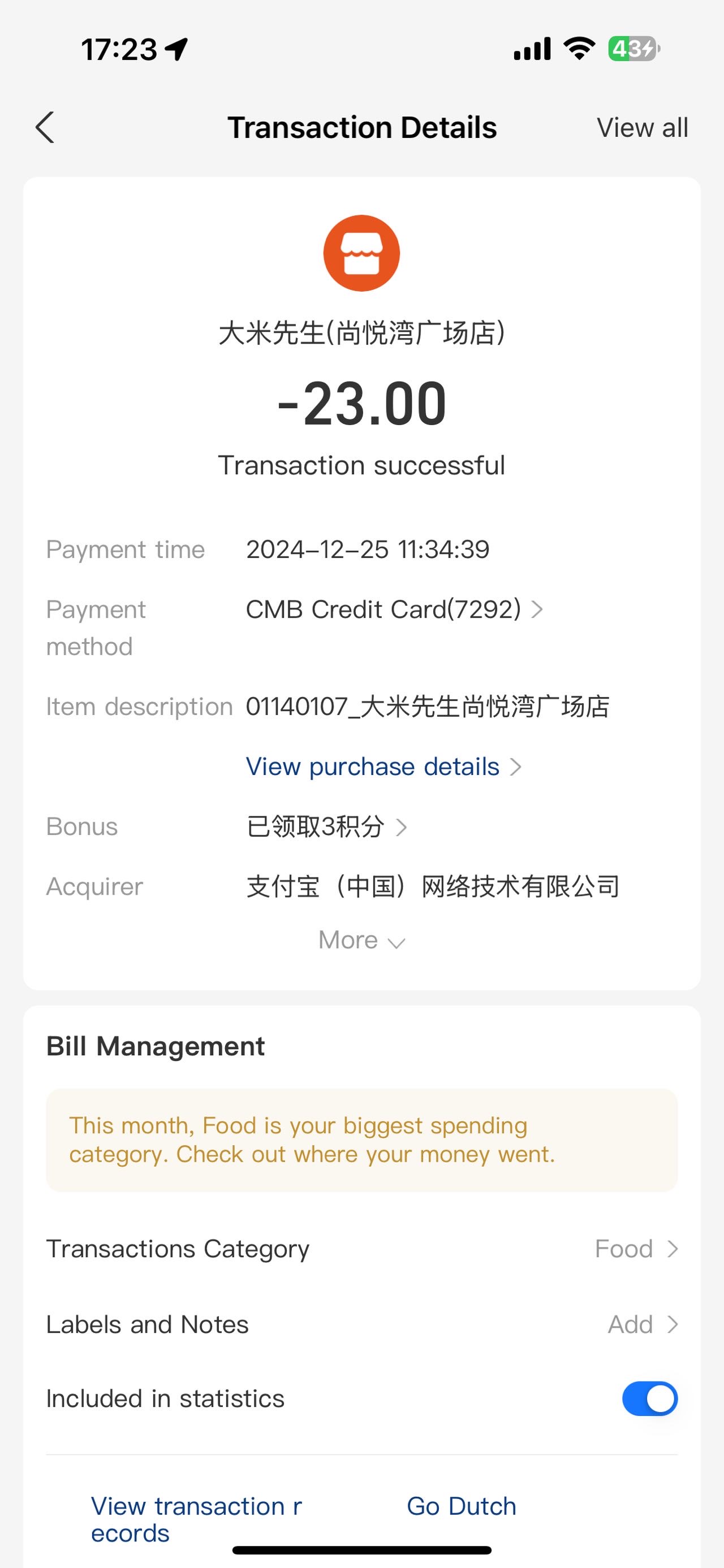Expand More transaction details
Image resolution: width=724 pixels, height=1568 pixels.
[361, 941]
